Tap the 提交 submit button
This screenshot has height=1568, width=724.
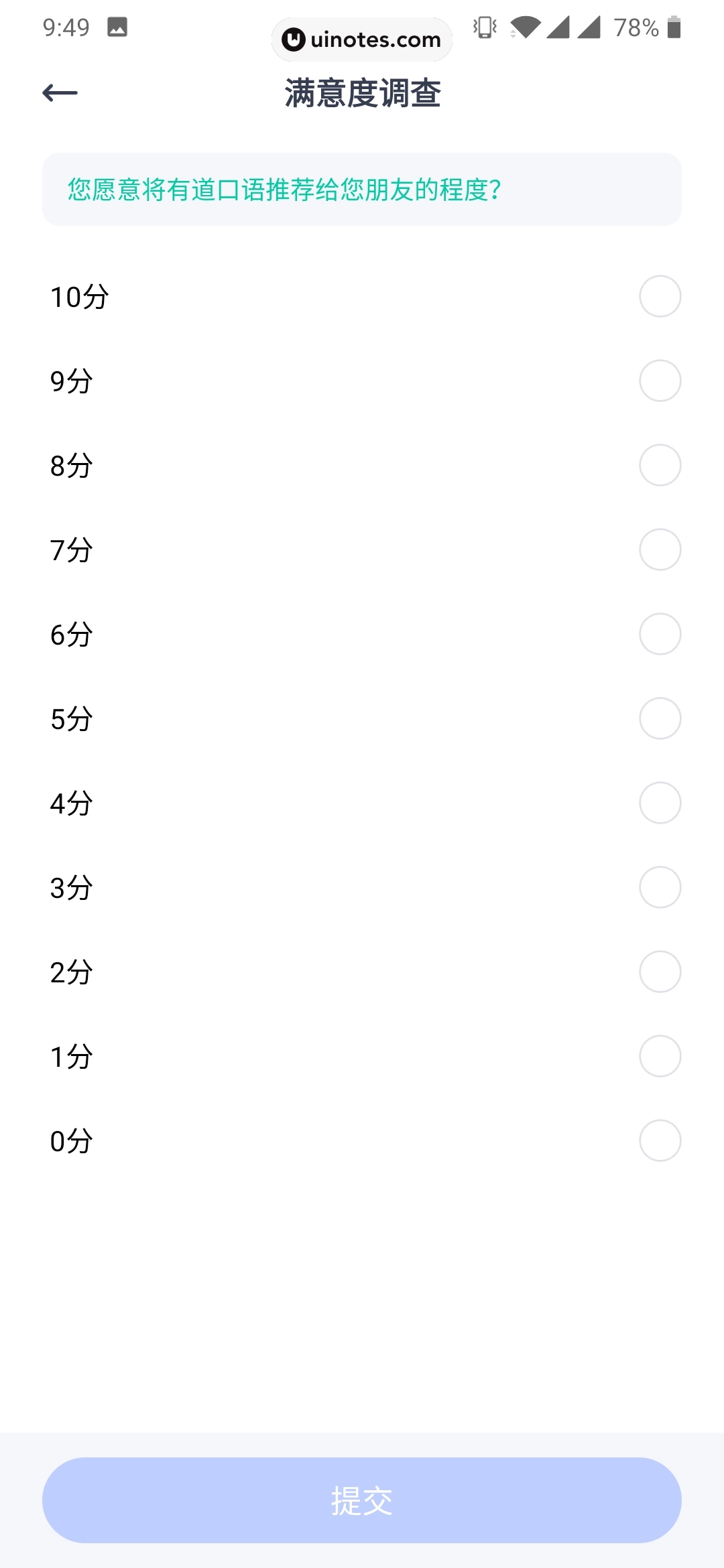(x=362, y=1500)
